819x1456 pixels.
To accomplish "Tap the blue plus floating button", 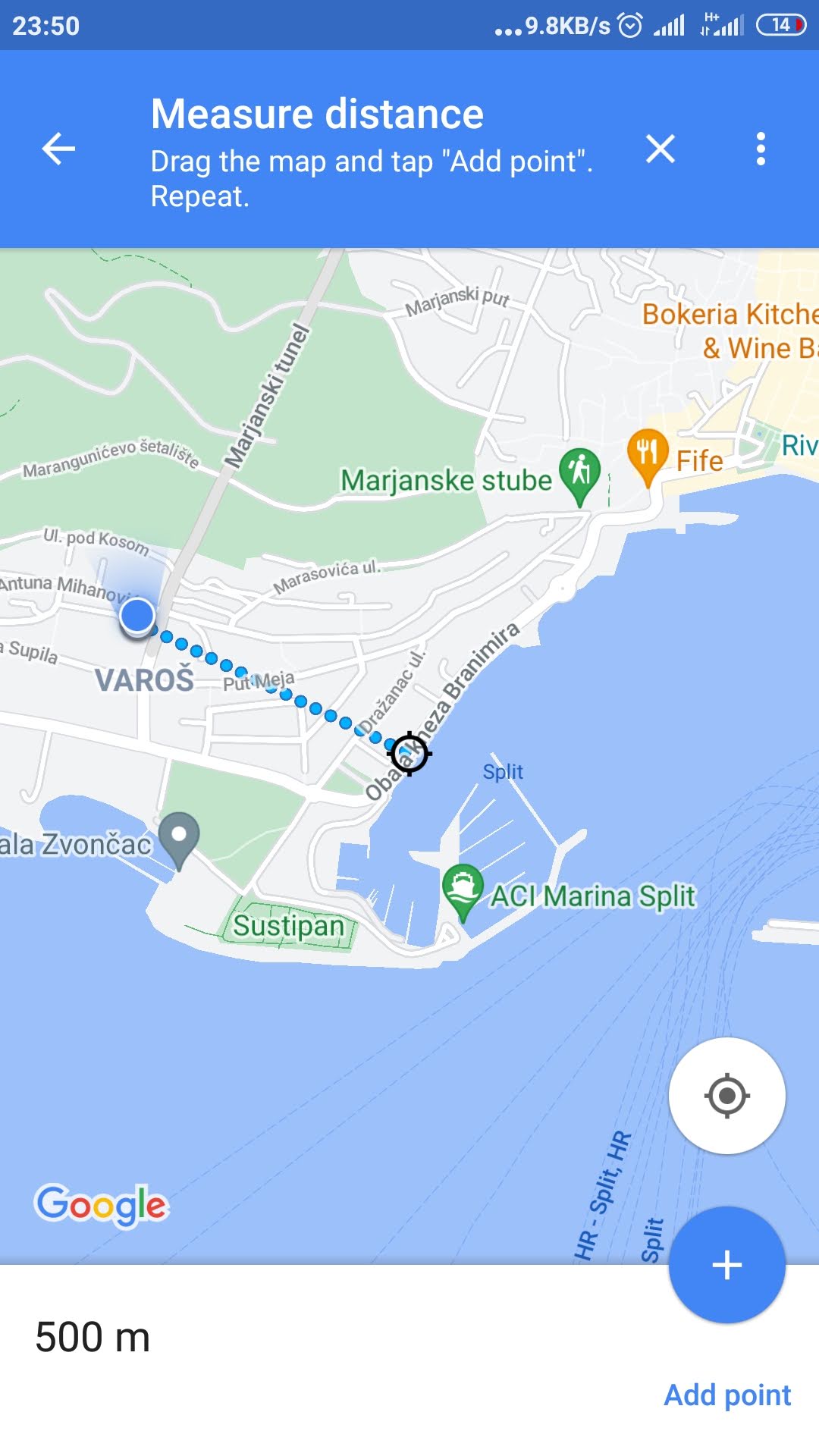I will [726, 1264].
